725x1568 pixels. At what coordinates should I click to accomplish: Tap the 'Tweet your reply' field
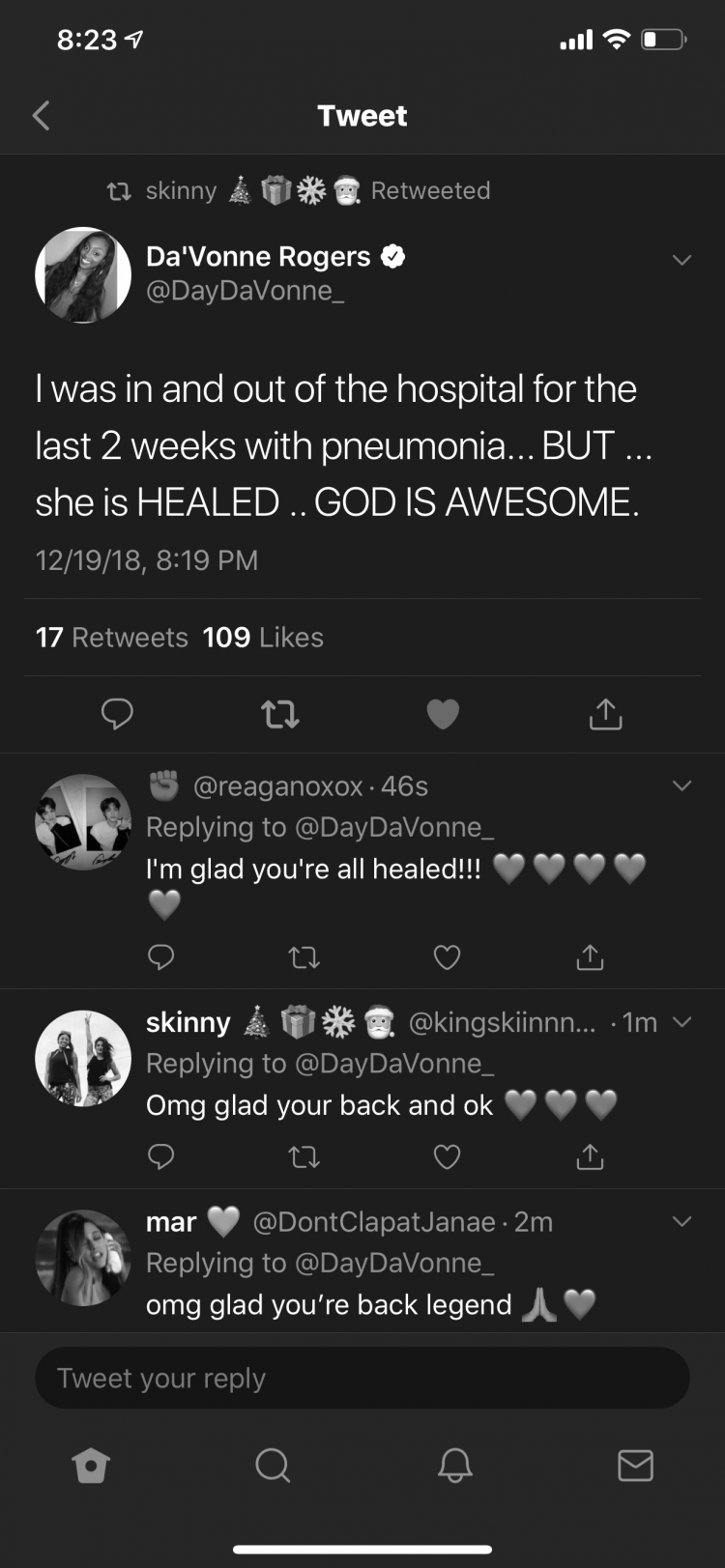click(x=362, y=1378)
